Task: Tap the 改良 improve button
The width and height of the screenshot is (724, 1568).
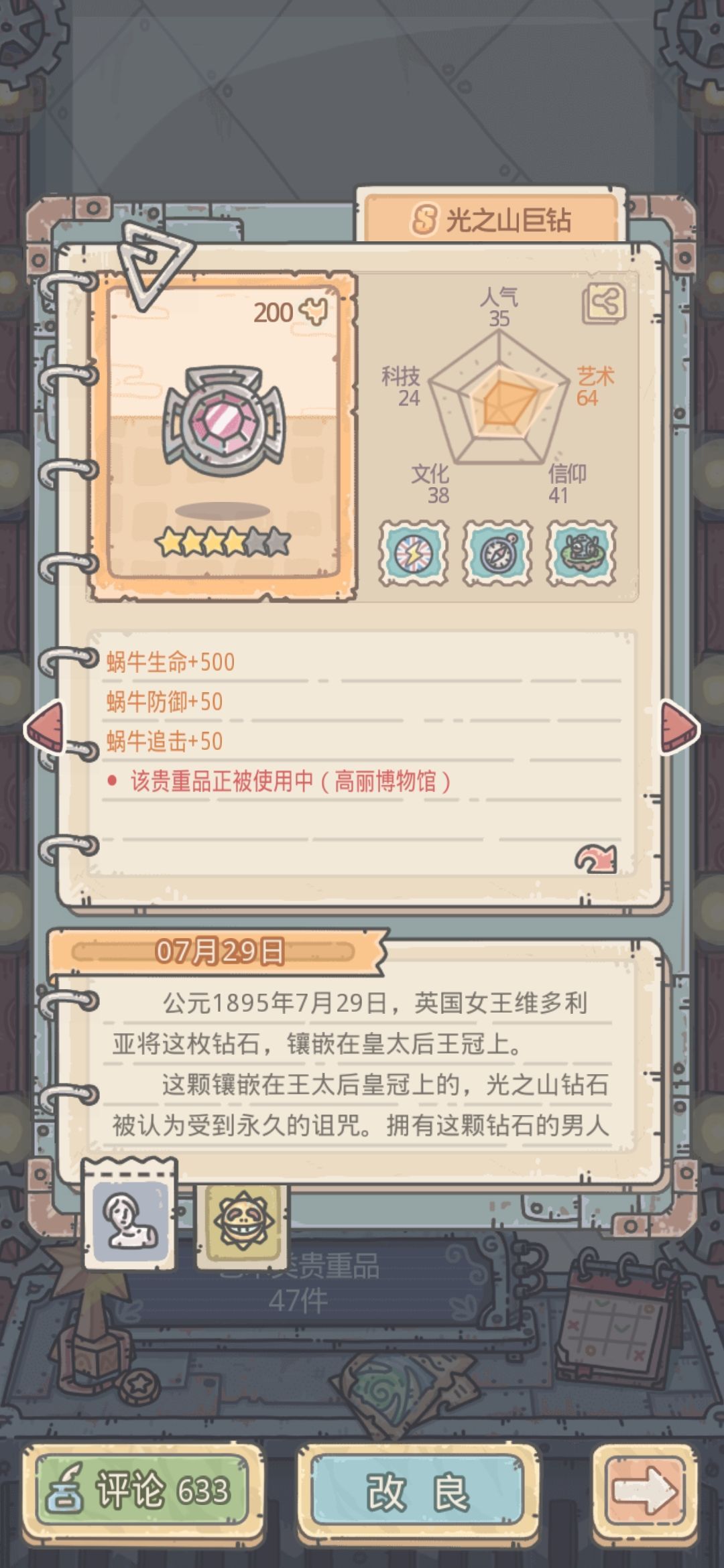Action: 417,1492
